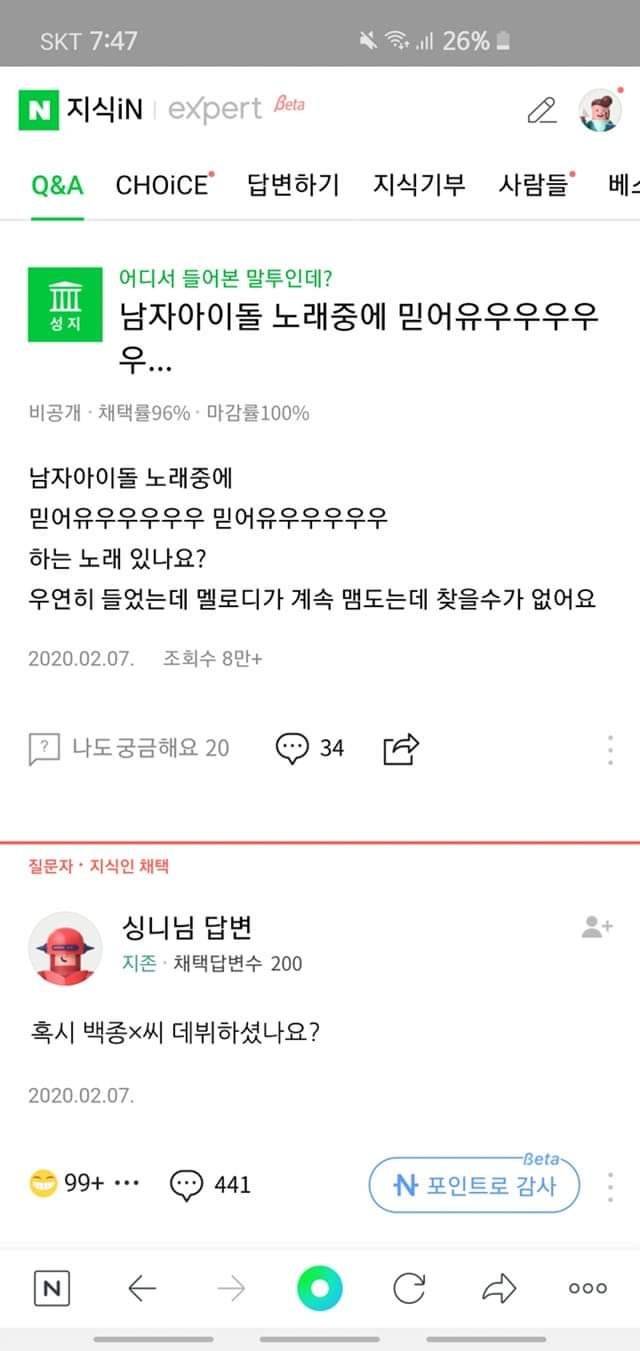Open the 지식iN home logo
Screen dimensions: 640x1351
coord(80,108)
